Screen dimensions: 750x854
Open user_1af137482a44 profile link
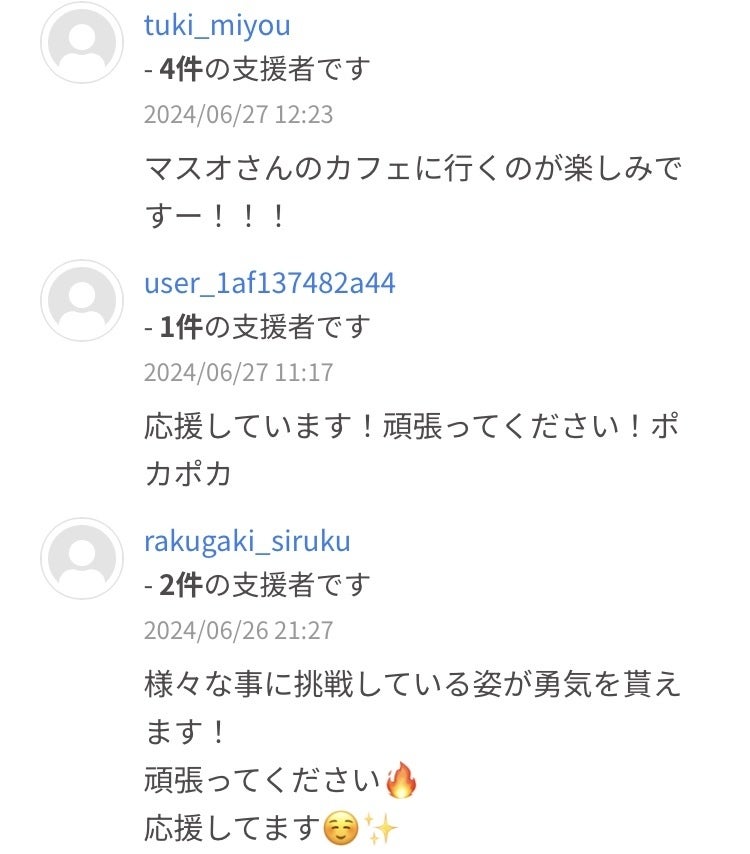tap(269, 284)
